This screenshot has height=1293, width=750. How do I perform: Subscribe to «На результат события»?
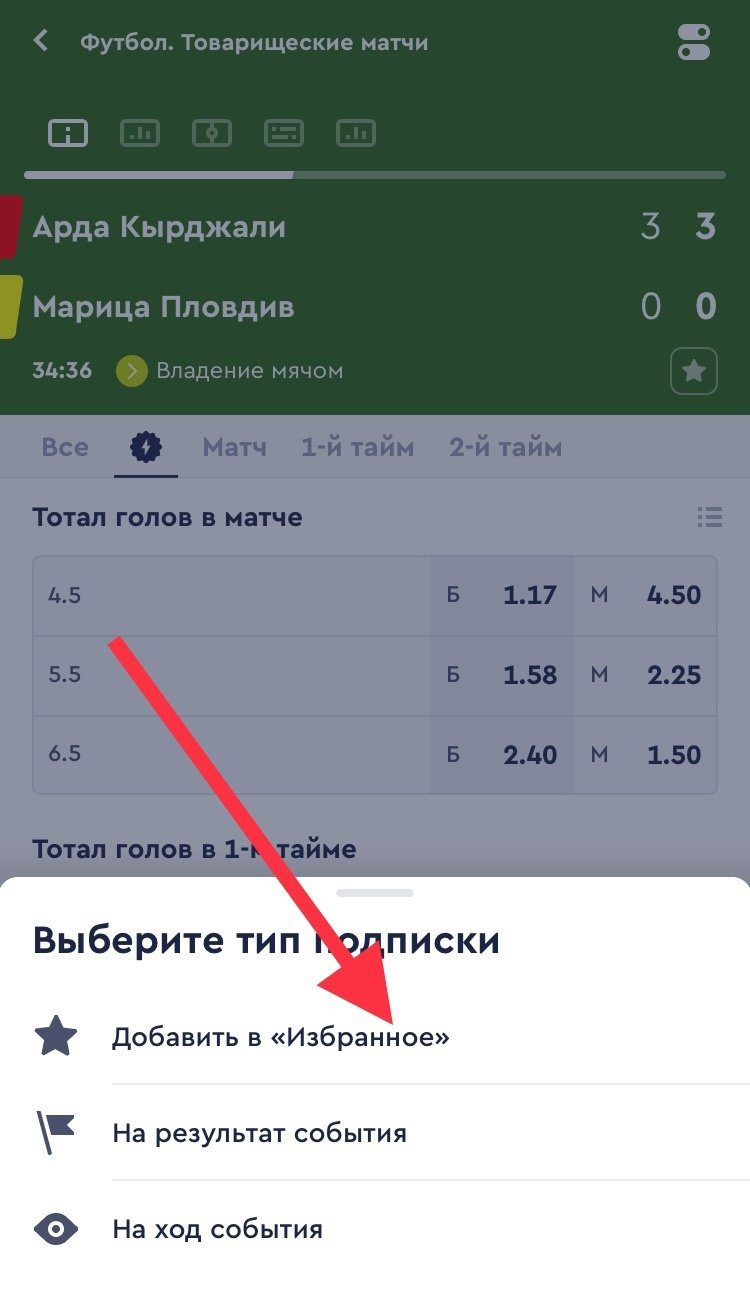pyautogui.click(x=259, y=1133)
